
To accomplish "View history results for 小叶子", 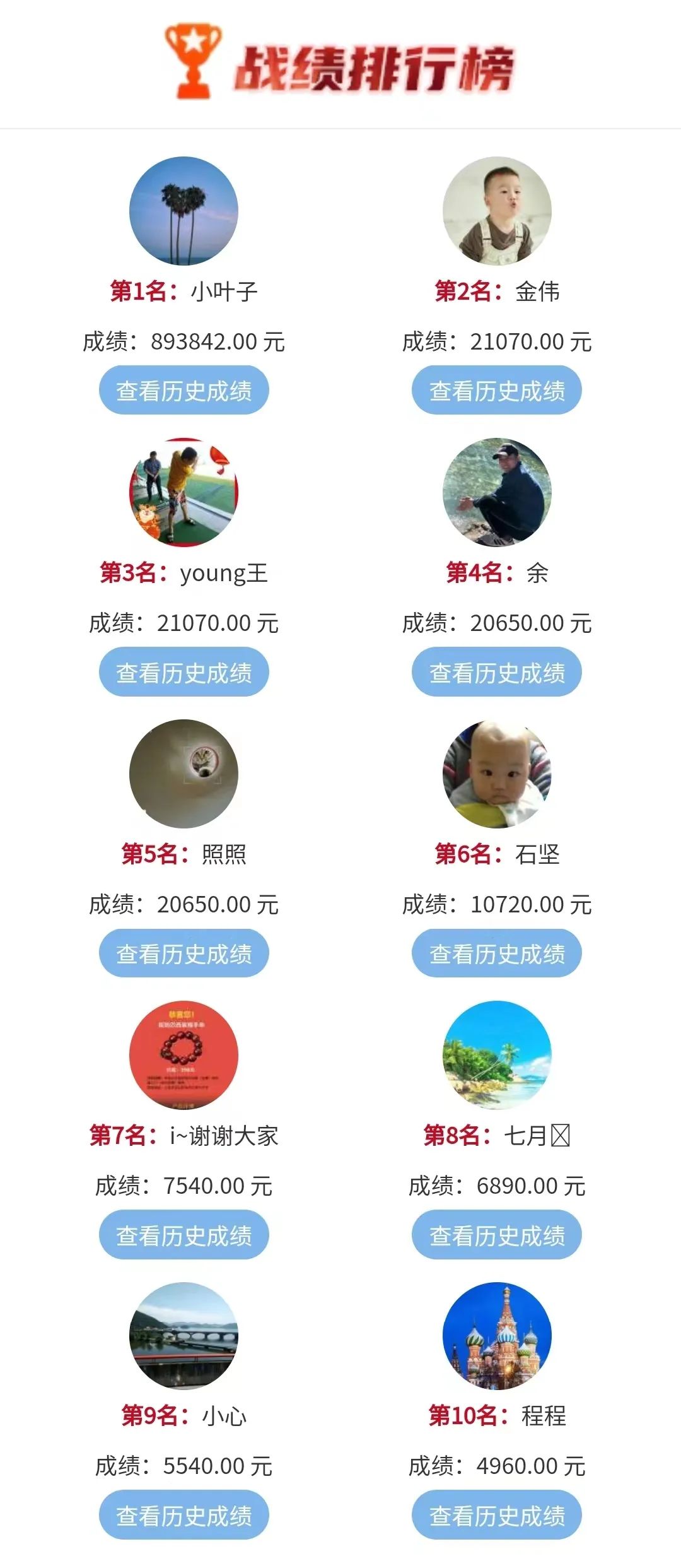I will point(183,391).
